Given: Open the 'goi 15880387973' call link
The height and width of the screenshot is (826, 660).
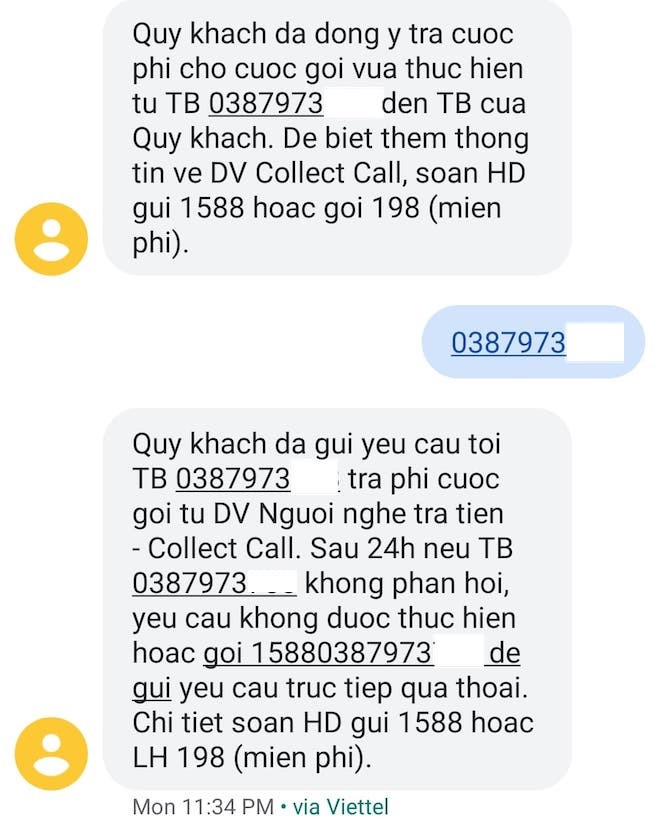Looking at the screenshot, I should tap(318, 653).
